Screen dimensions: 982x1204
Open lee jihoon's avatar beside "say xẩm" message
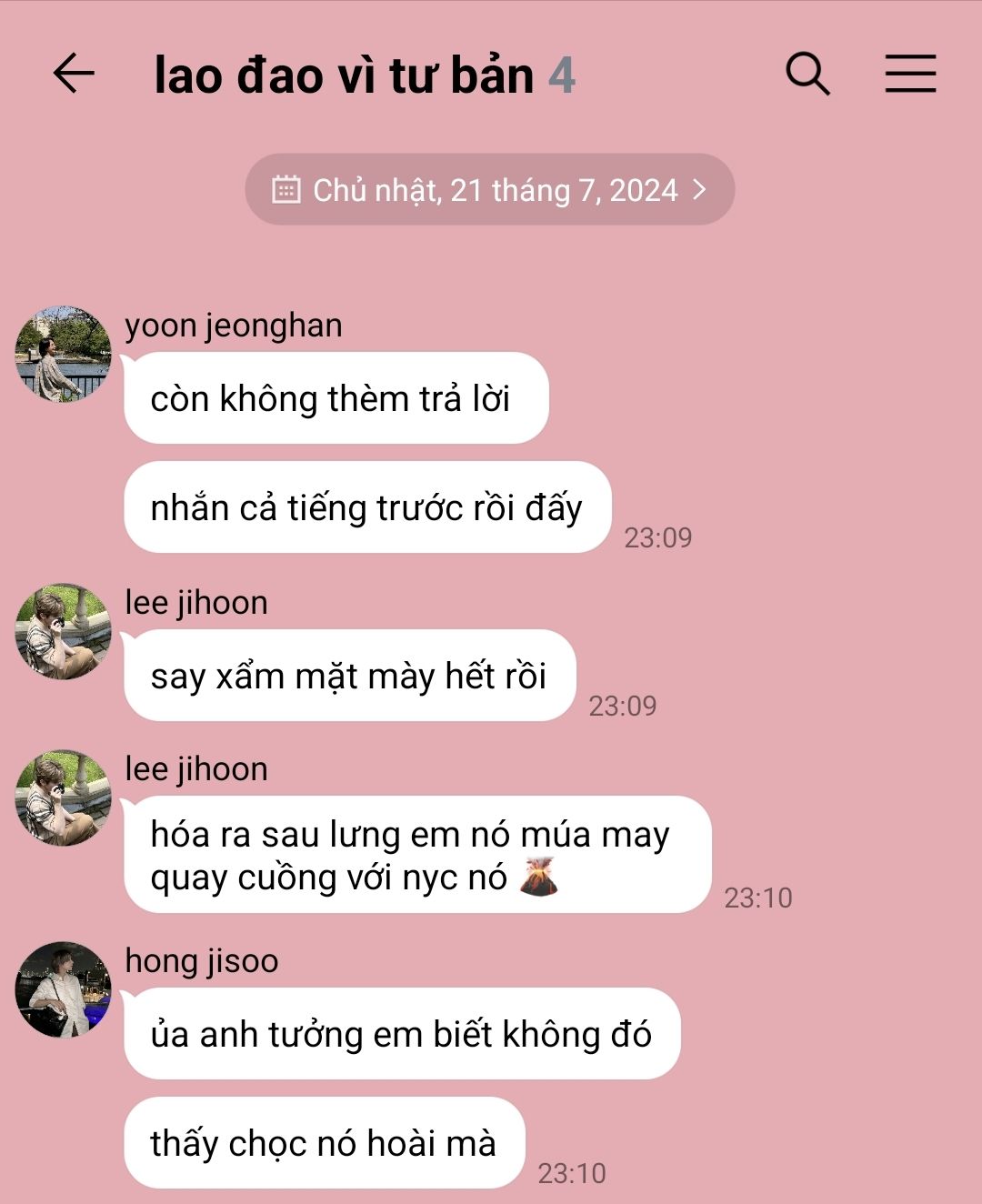pos(63,632)
